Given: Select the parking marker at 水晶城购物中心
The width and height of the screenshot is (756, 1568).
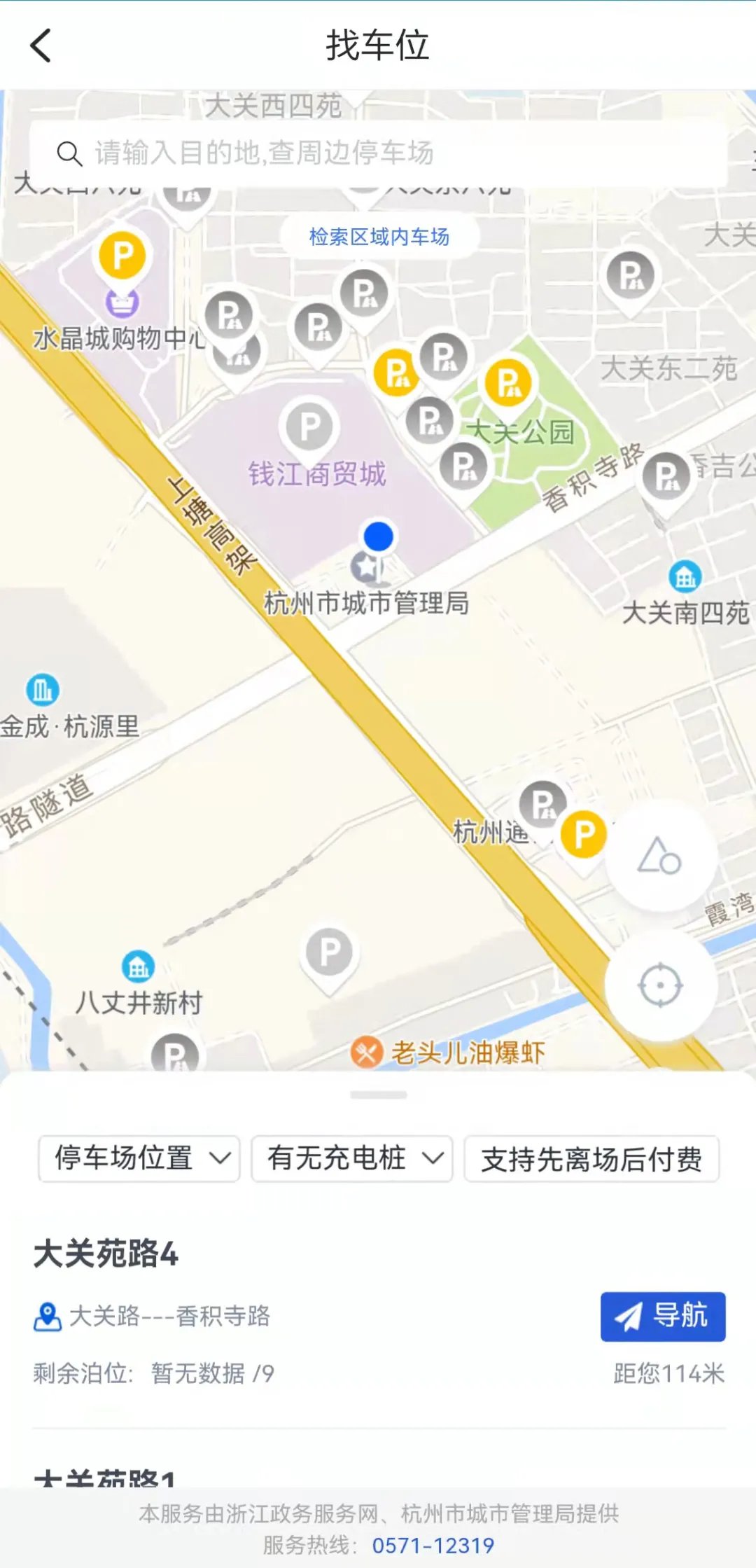Looking at the screenshot, I should 122,256.
